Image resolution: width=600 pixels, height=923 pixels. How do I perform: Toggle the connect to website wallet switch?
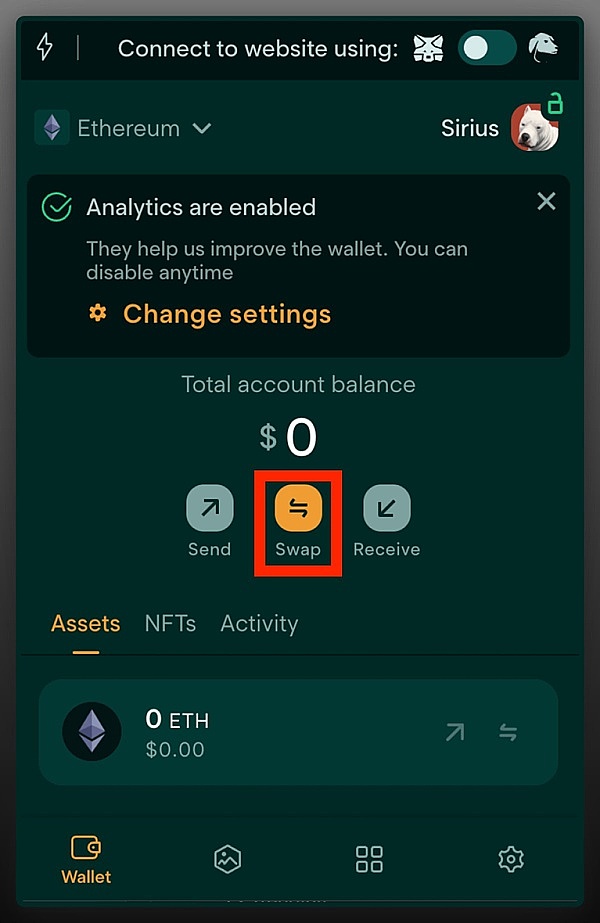[487, 47]
